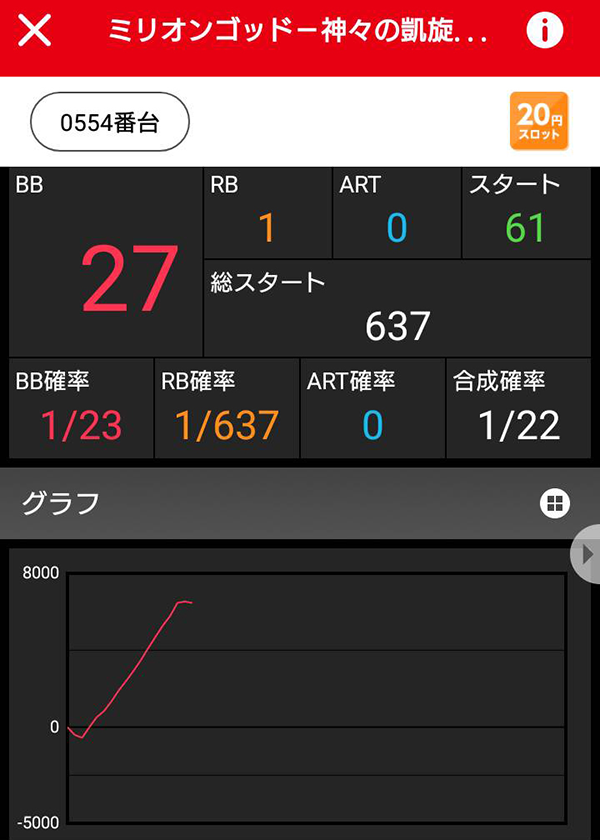Image resolution: width=600 pixels, height=840 pixels.
Task: Tap the 20円スロット badge
Action: tap(539, 122)
